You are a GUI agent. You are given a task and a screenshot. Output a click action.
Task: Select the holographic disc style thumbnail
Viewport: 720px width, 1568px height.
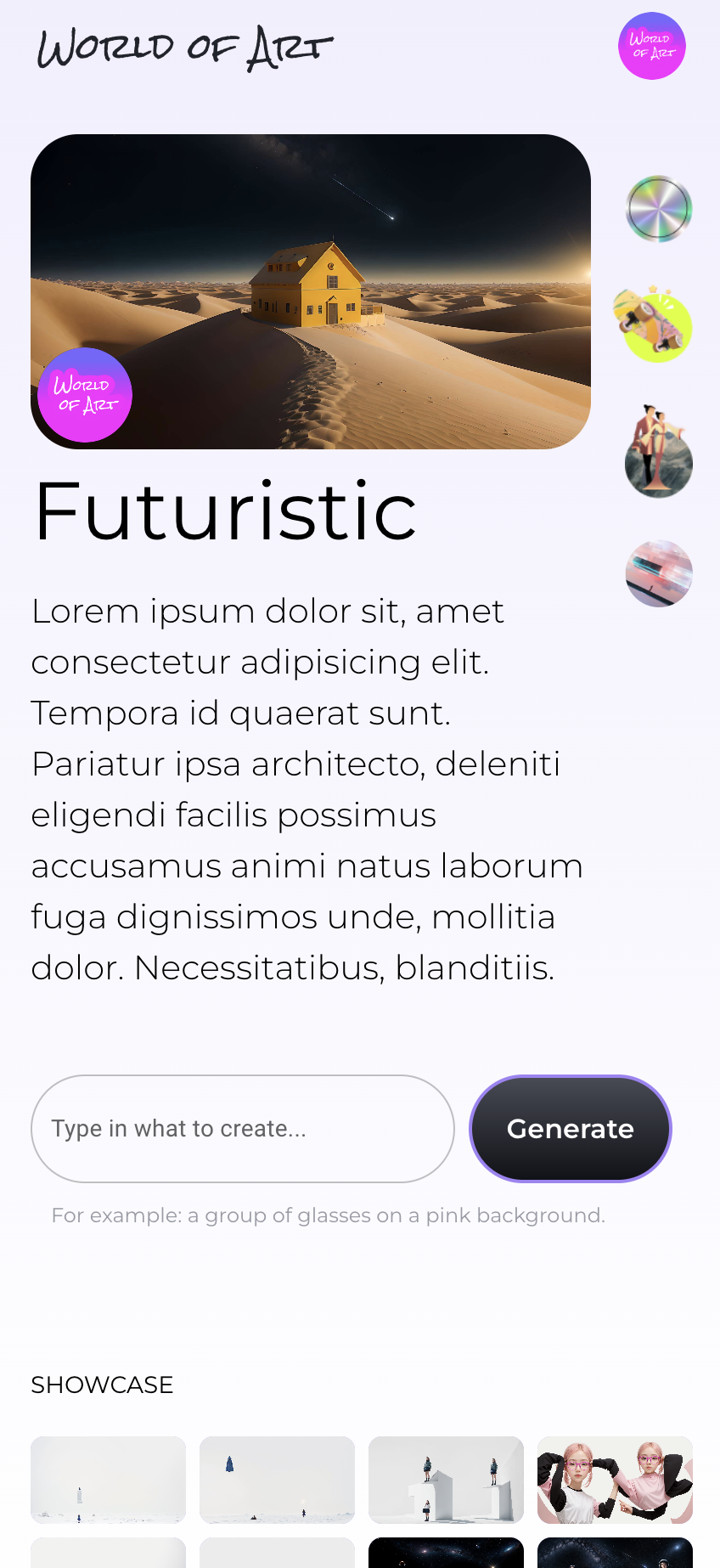pos(659,209)
